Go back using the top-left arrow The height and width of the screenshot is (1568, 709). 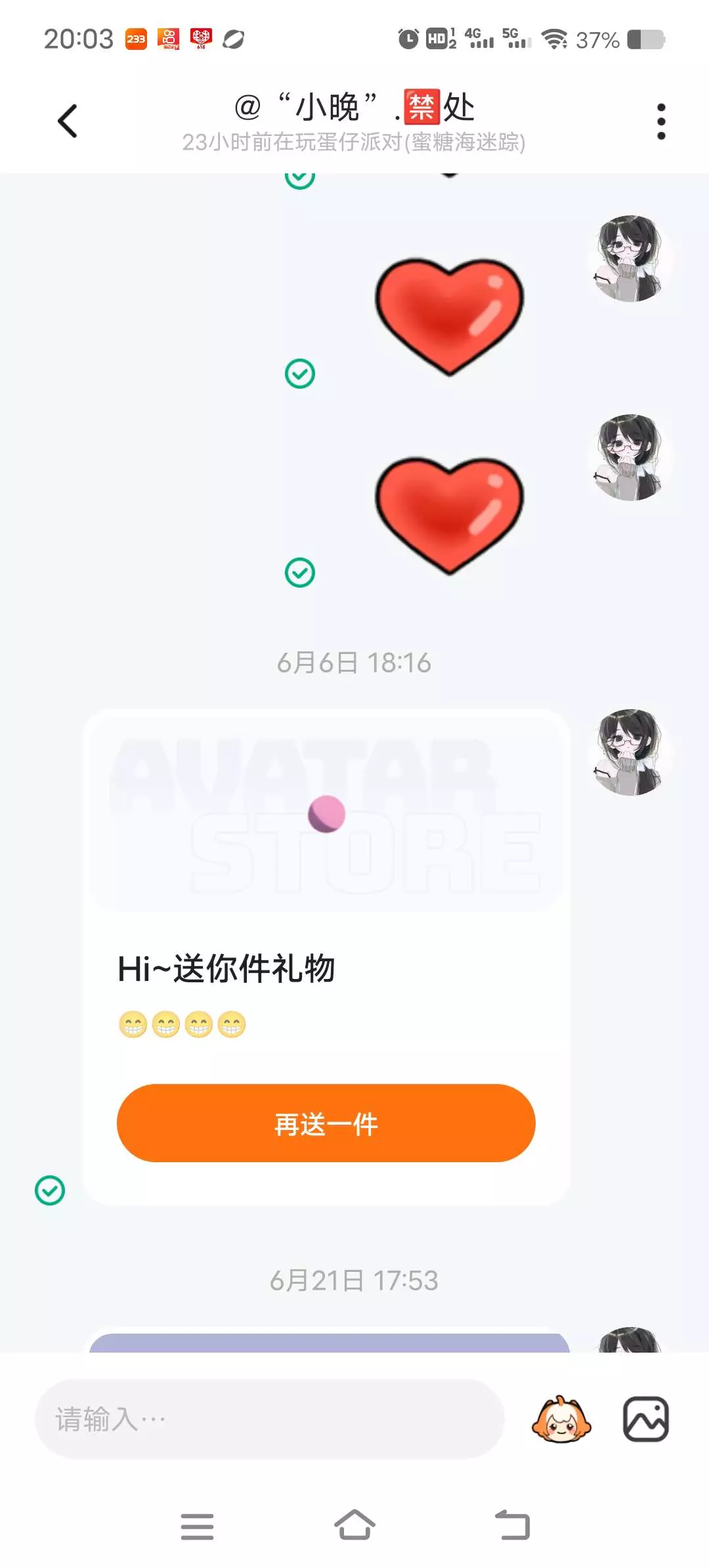point(68,121)
